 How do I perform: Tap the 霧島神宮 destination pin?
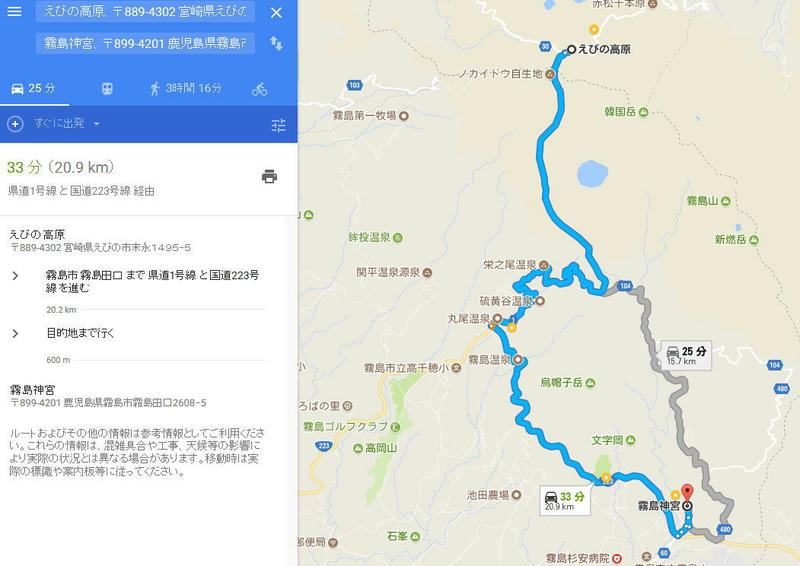pyautogui.click(x=686, y=493)
